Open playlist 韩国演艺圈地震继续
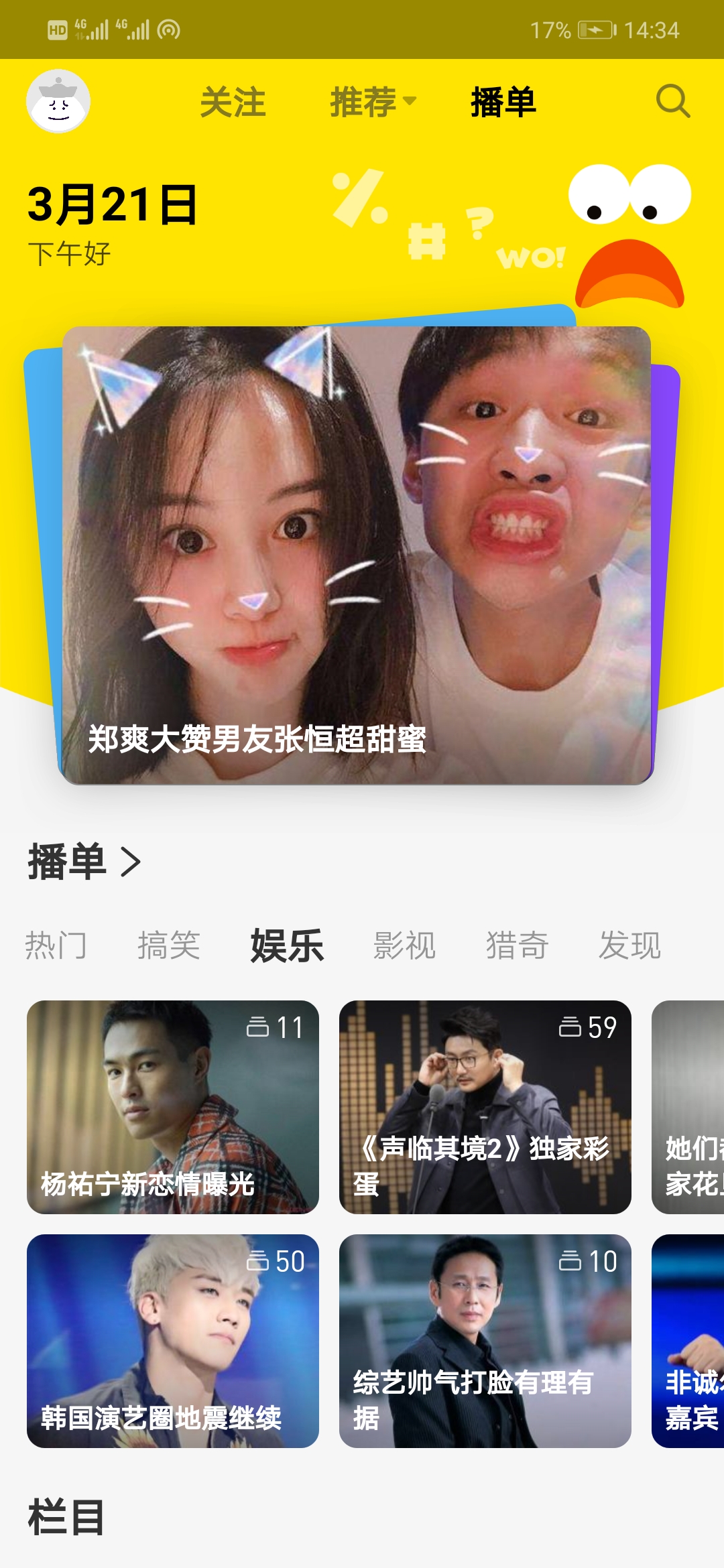Image resolution: width=724 pixels, height=1568 pixels. 173,1341
